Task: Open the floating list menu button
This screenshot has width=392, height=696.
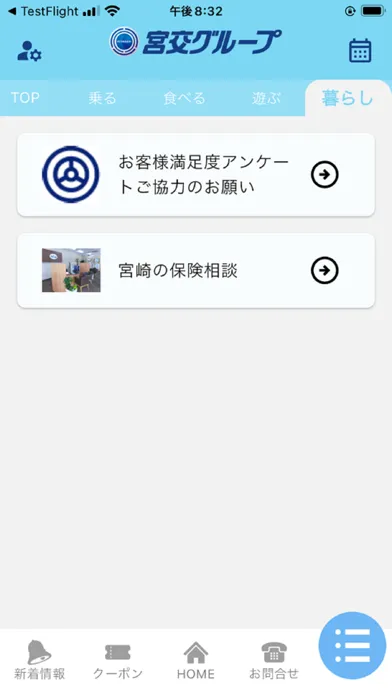Action: 352,645
